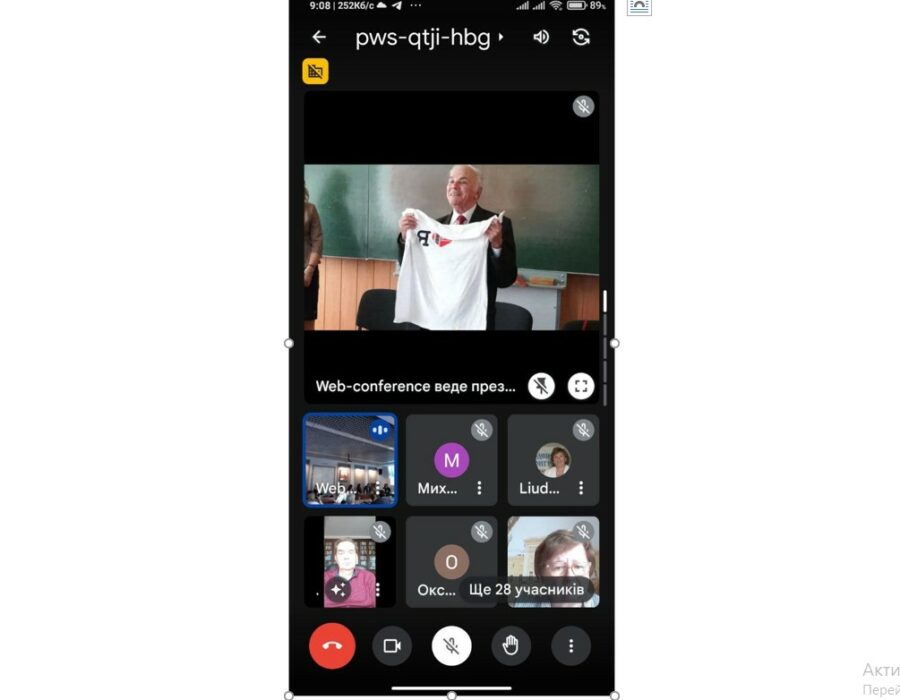The width and height of the screenshot is (900, 700).
Task: Raise your hand in the meeting
Action: click(511, 646)
